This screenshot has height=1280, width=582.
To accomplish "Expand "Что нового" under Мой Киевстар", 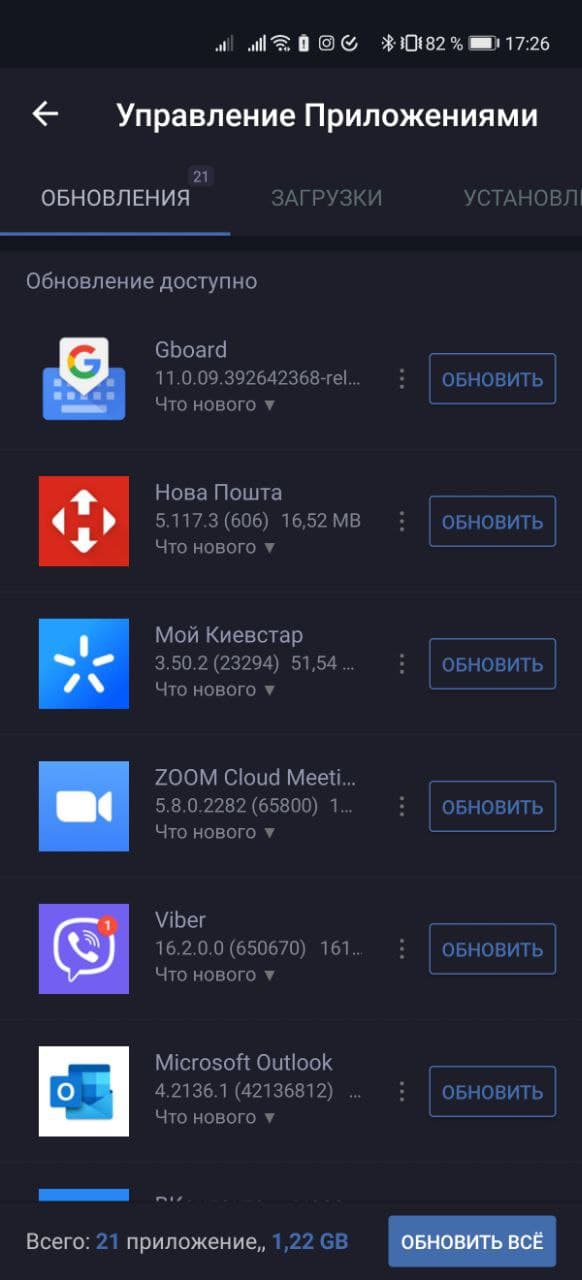I will tap(215, 689).
